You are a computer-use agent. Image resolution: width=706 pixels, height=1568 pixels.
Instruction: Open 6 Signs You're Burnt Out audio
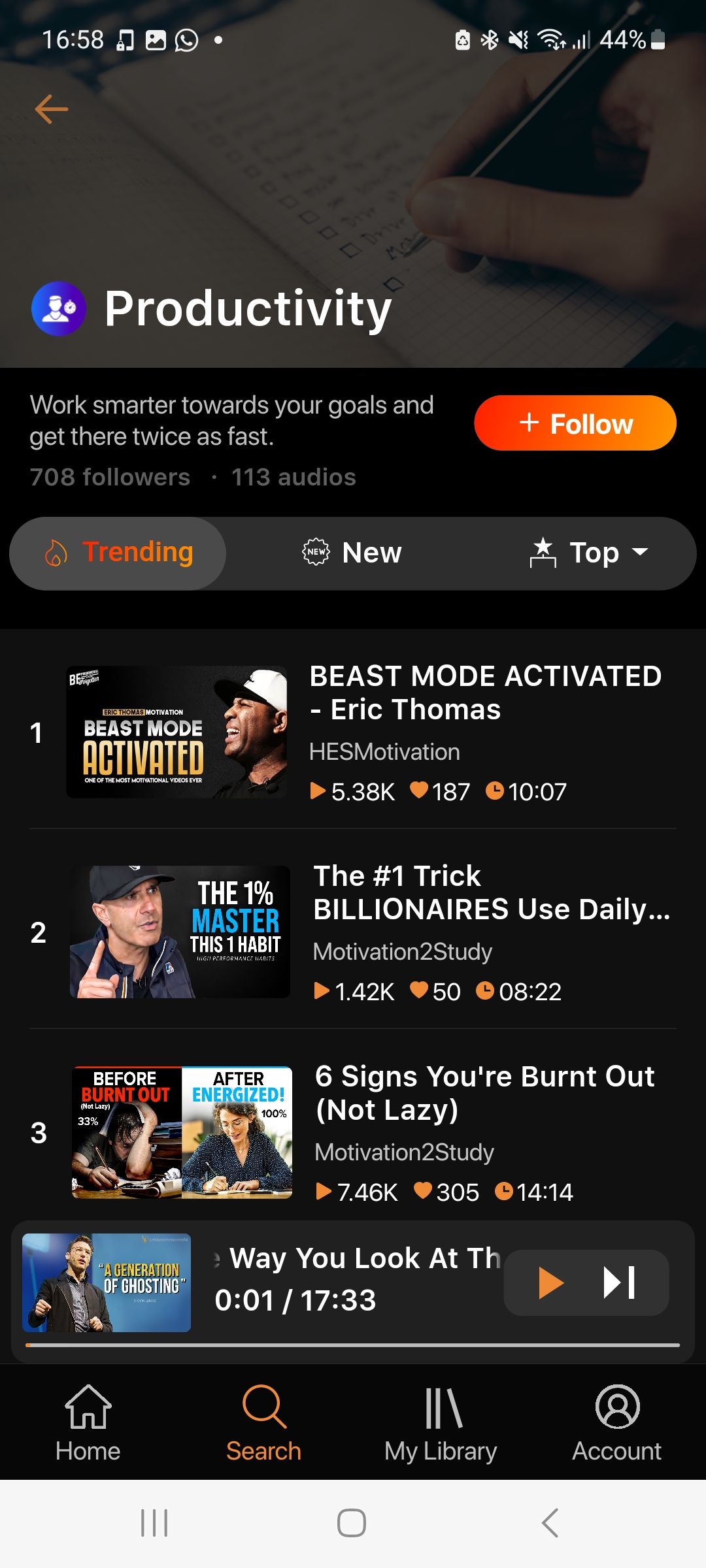[x=484, y=1092]
